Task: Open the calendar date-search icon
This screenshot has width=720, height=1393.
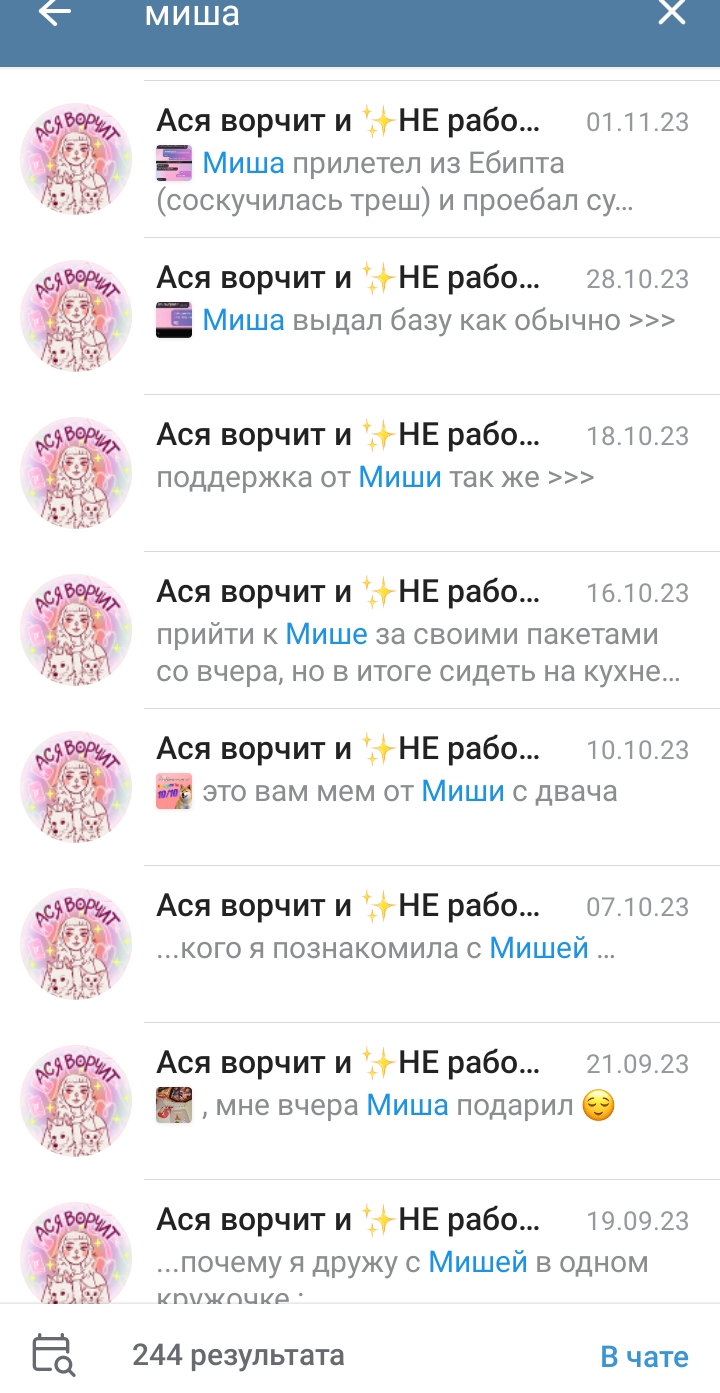Action: (x=52, y=1354)
